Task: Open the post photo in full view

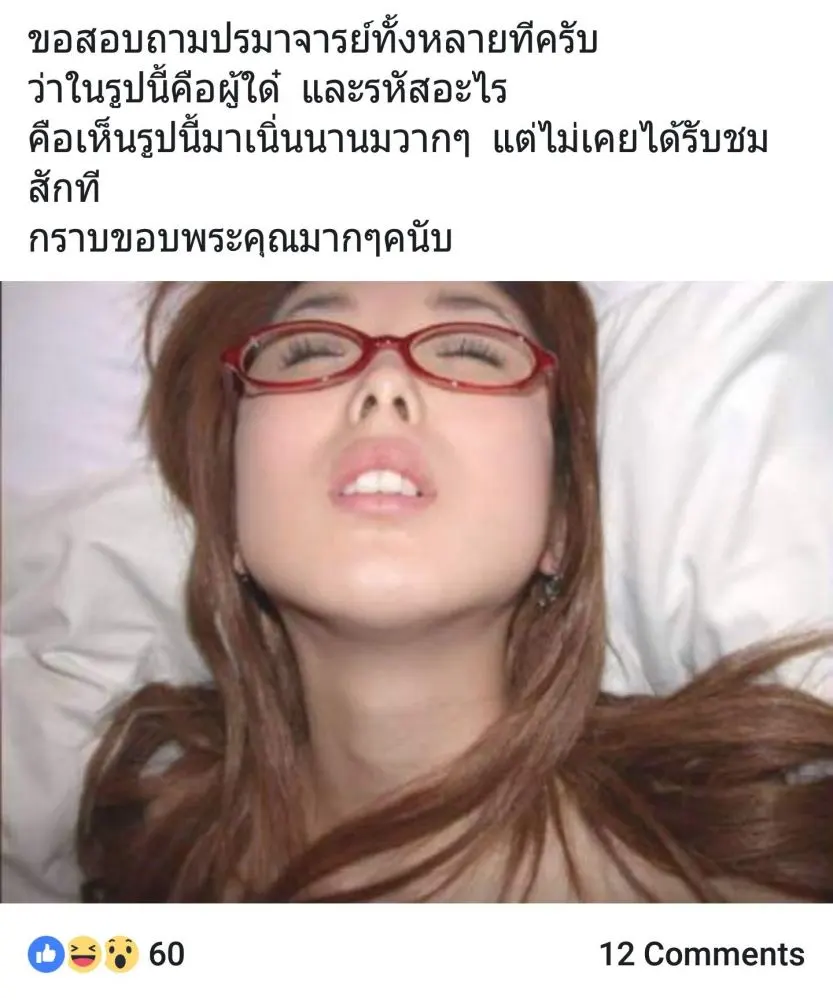Action: 416,590
